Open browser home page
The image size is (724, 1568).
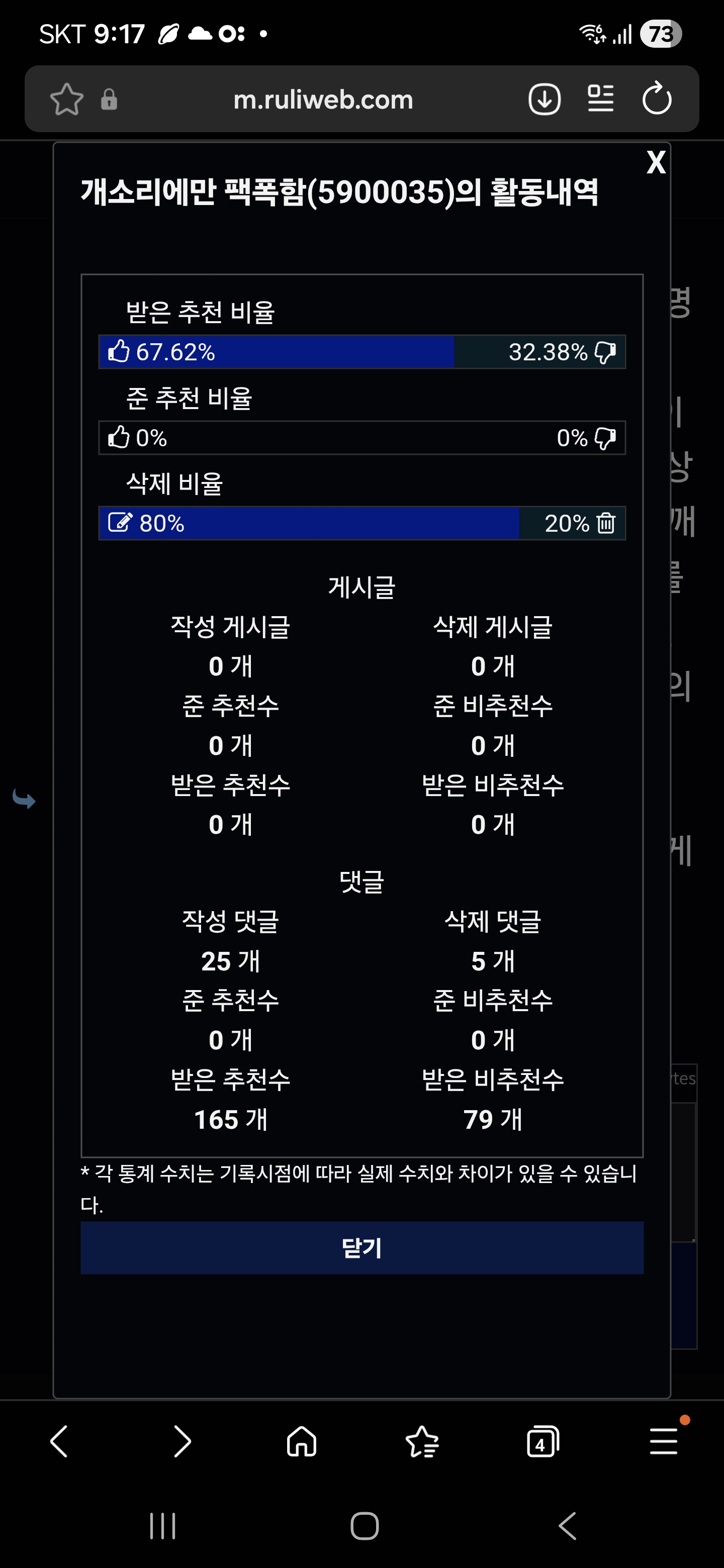(x=301, y=1441)
